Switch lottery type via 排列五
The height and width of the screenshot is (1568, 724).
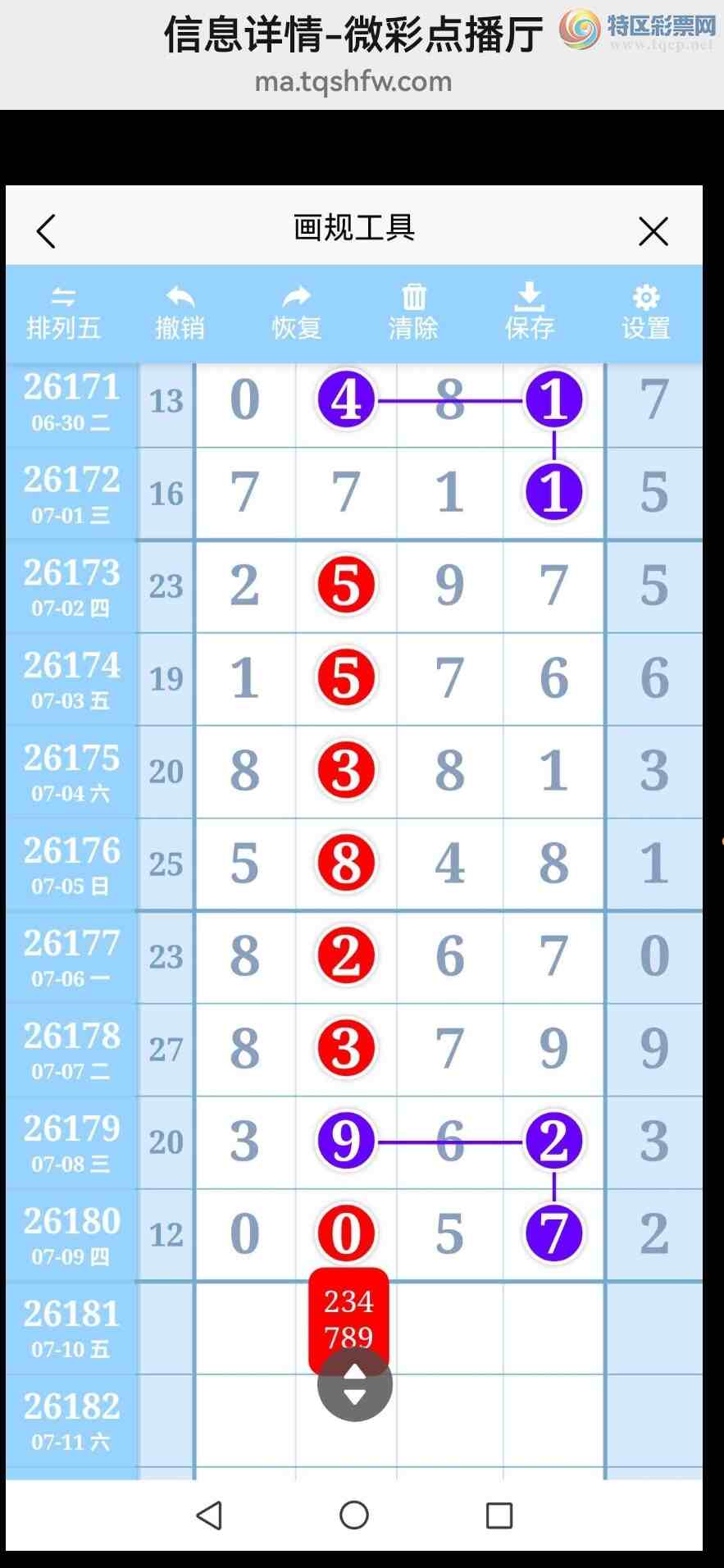click(64, 314)
